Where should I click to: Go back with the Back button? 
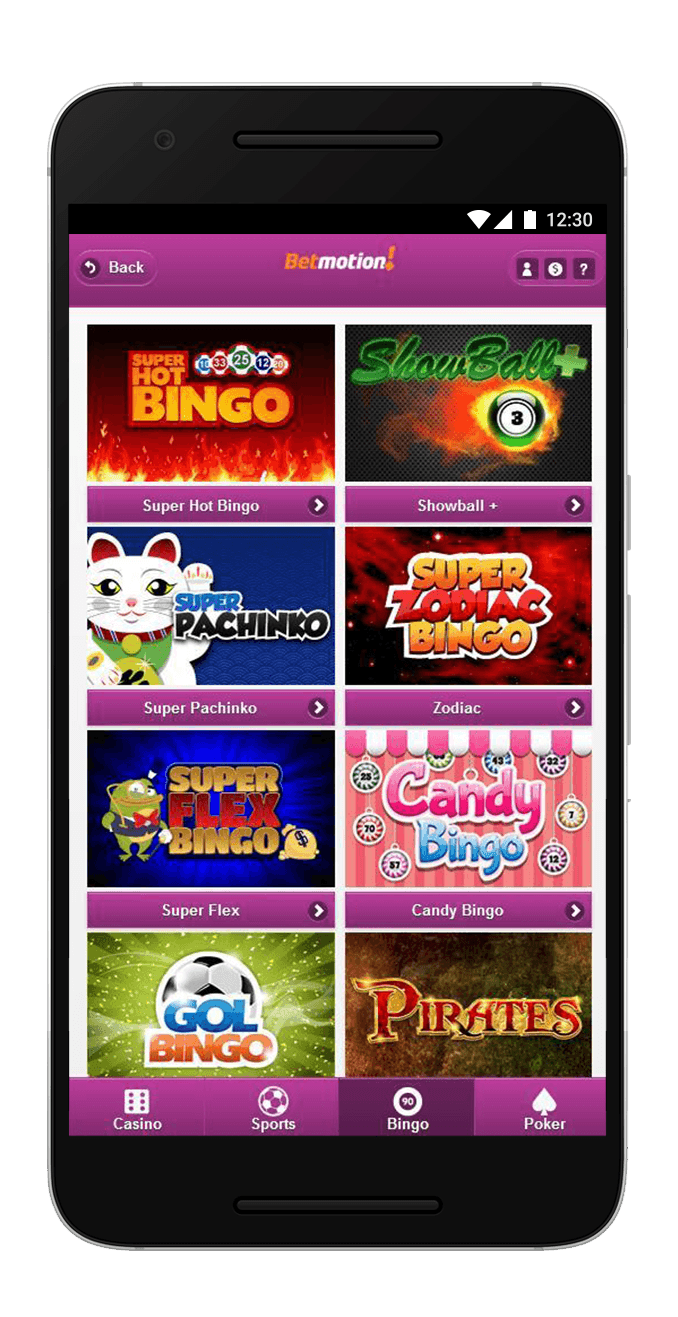(x=114, y=267)
